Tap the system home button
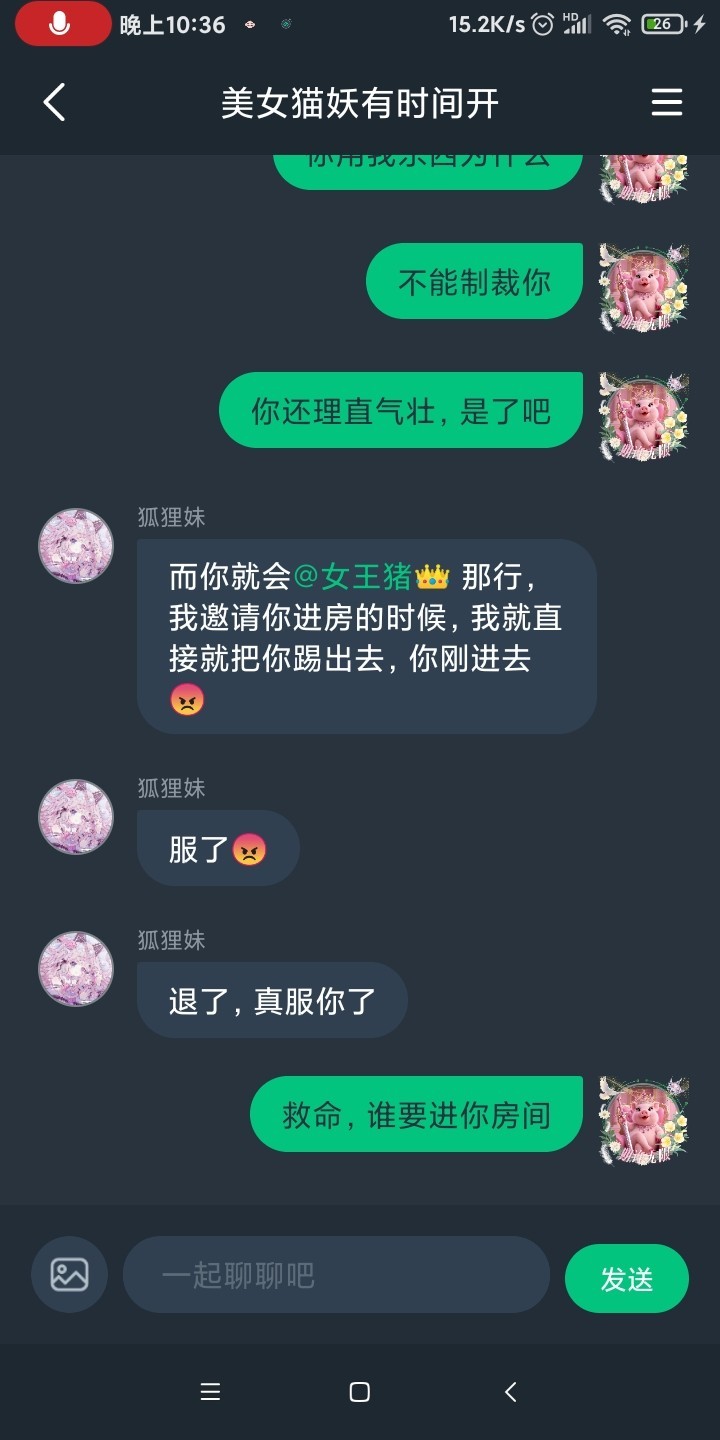 [360, 1392]
